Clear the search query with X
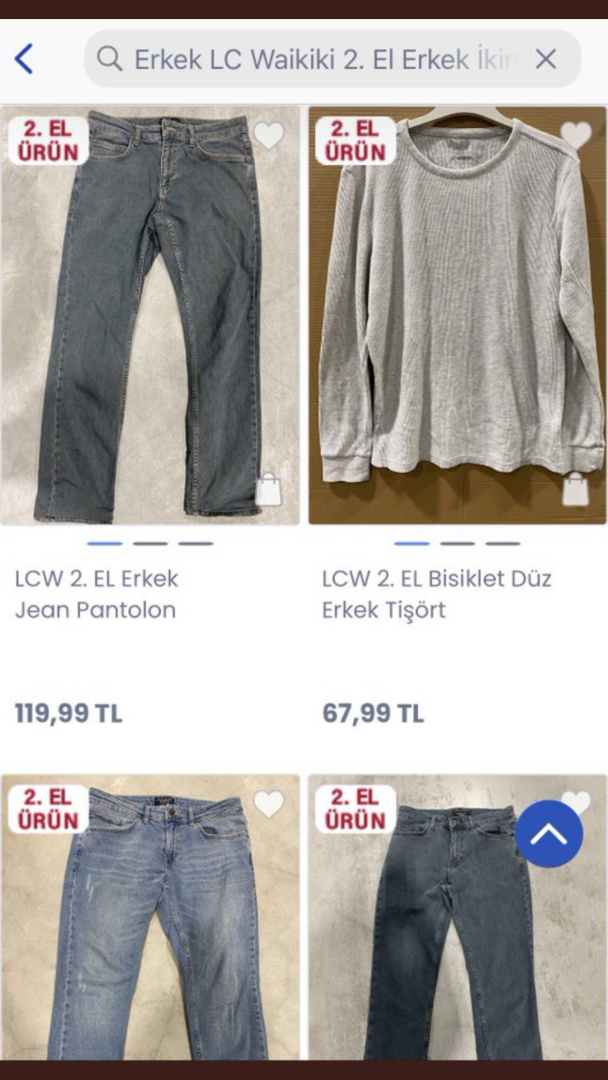Image resolution: width=608 pixels, height=1080 pixels. pyautogui.click(x=545, y=59)
